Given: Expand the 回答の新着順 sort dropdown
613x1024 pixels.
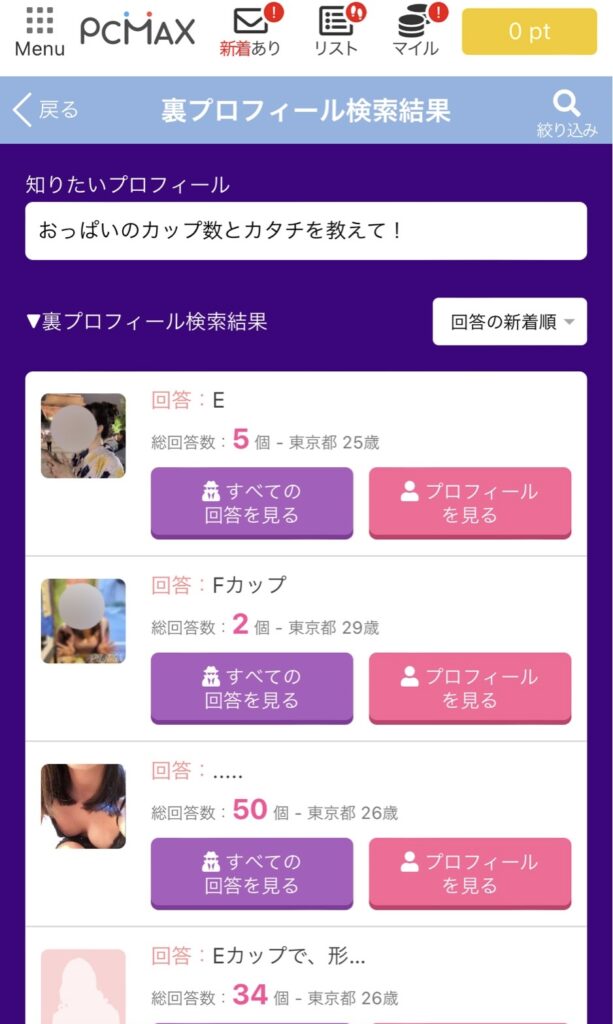Looking at the screenshot, I should 509,322.
